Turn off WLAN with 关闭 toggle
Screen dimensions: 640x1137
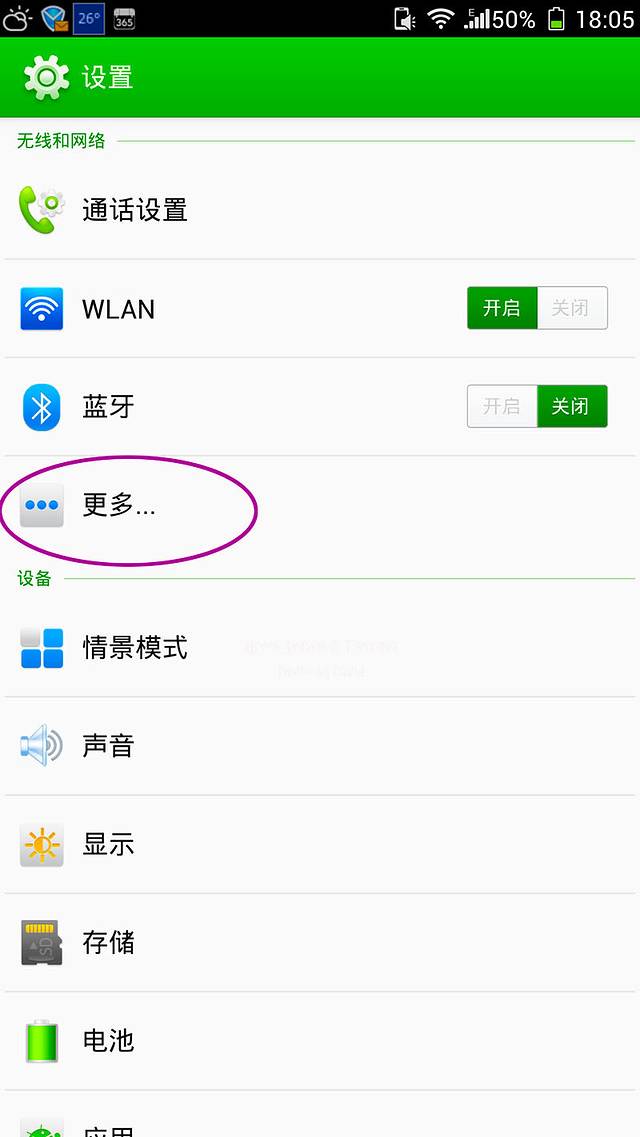point(571,308)
